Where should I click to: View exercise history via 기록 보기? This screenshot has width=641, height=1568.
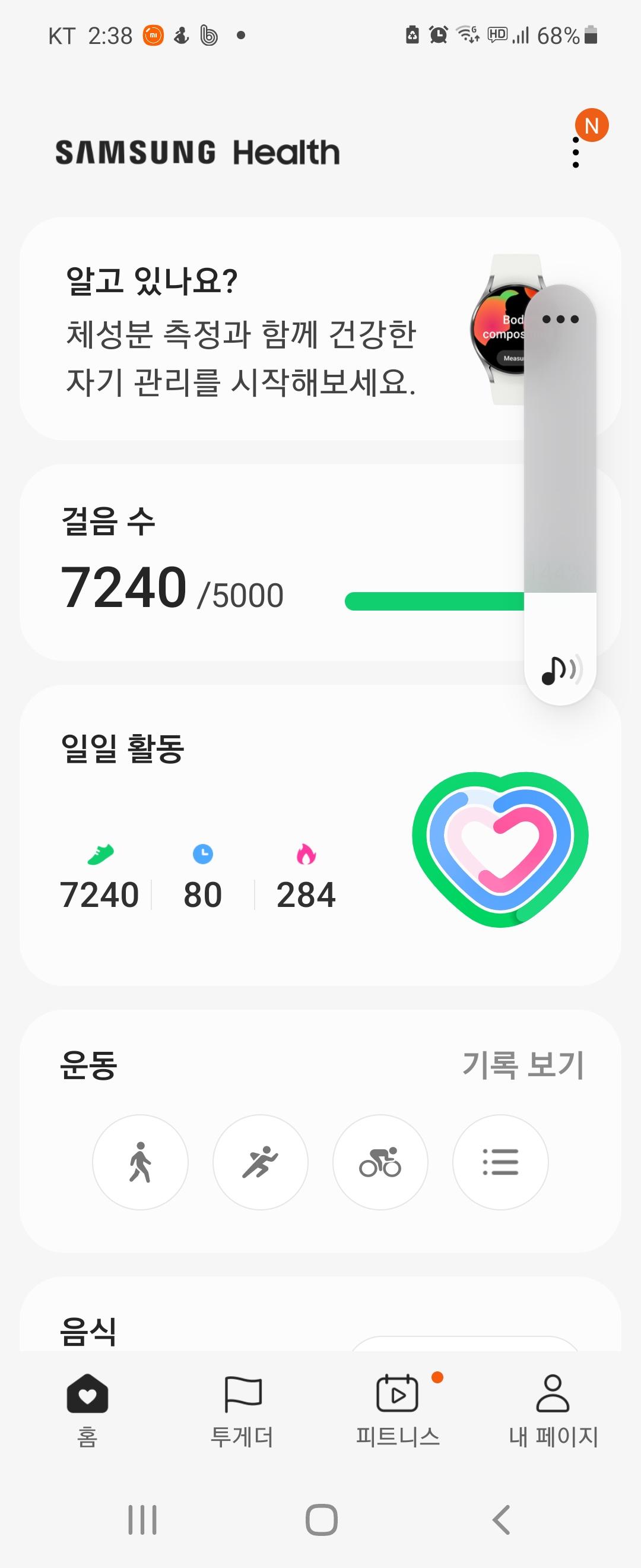tap(523, 1064)
